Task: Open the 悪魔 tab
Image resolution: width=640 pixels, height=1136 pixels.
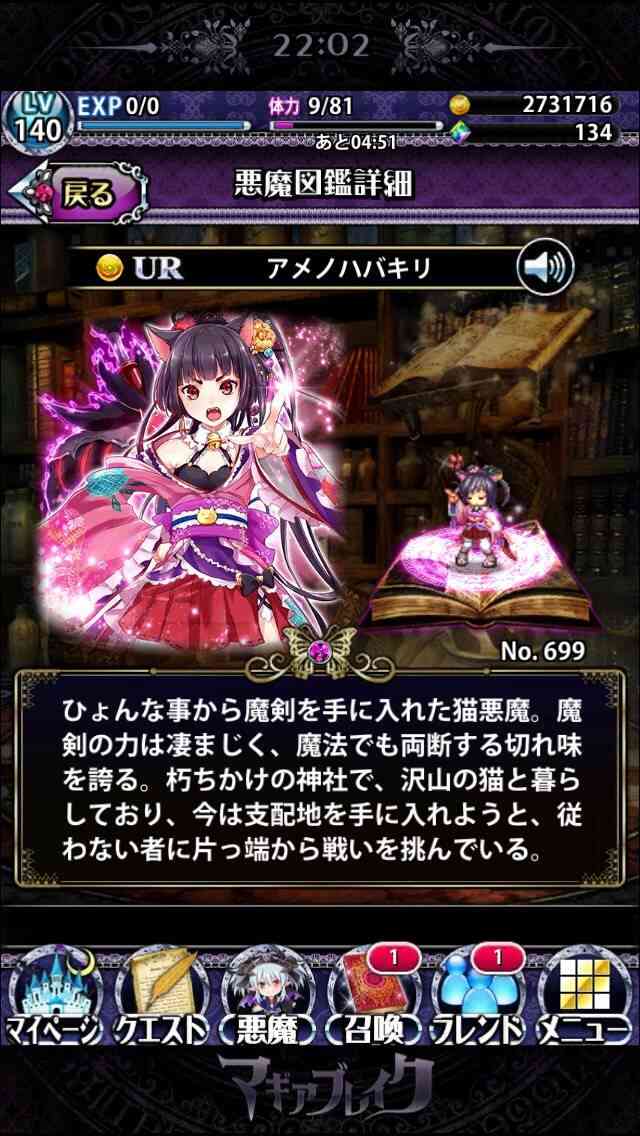Action: [268, 995]
